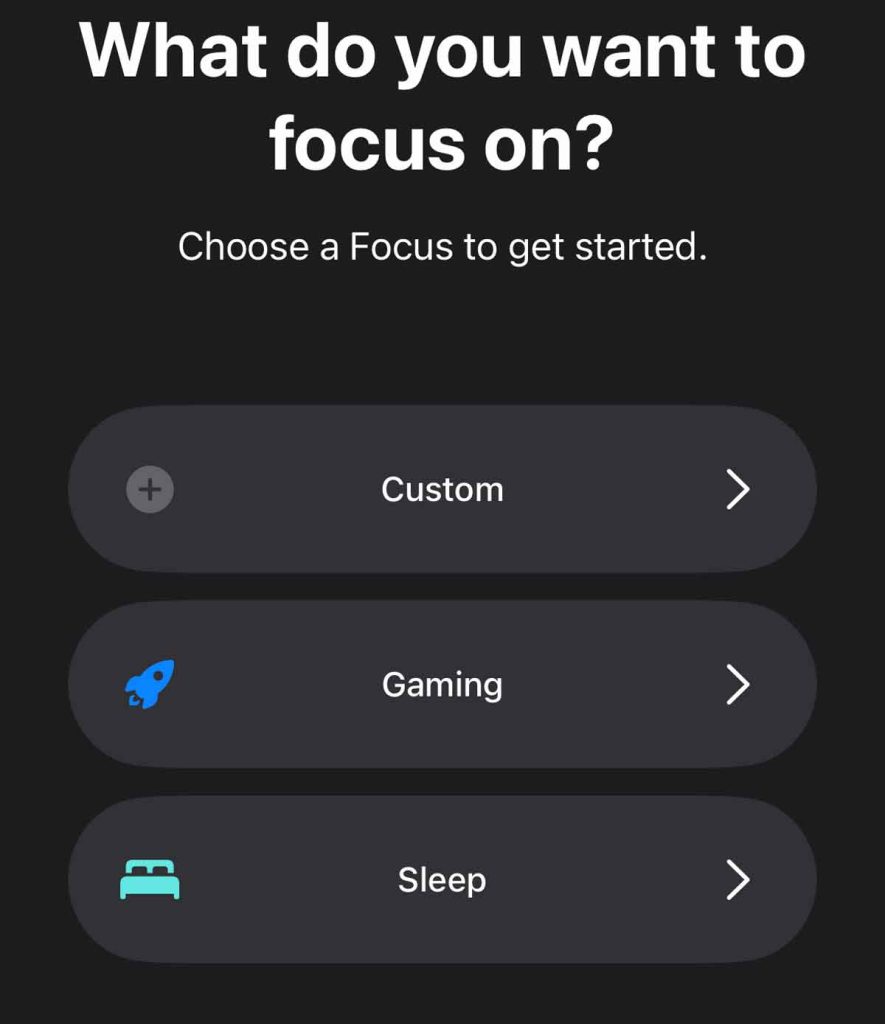Select the Gaming focus option
The height and width of the screenshot is (1024, 885).
click(x=442, y=685)
